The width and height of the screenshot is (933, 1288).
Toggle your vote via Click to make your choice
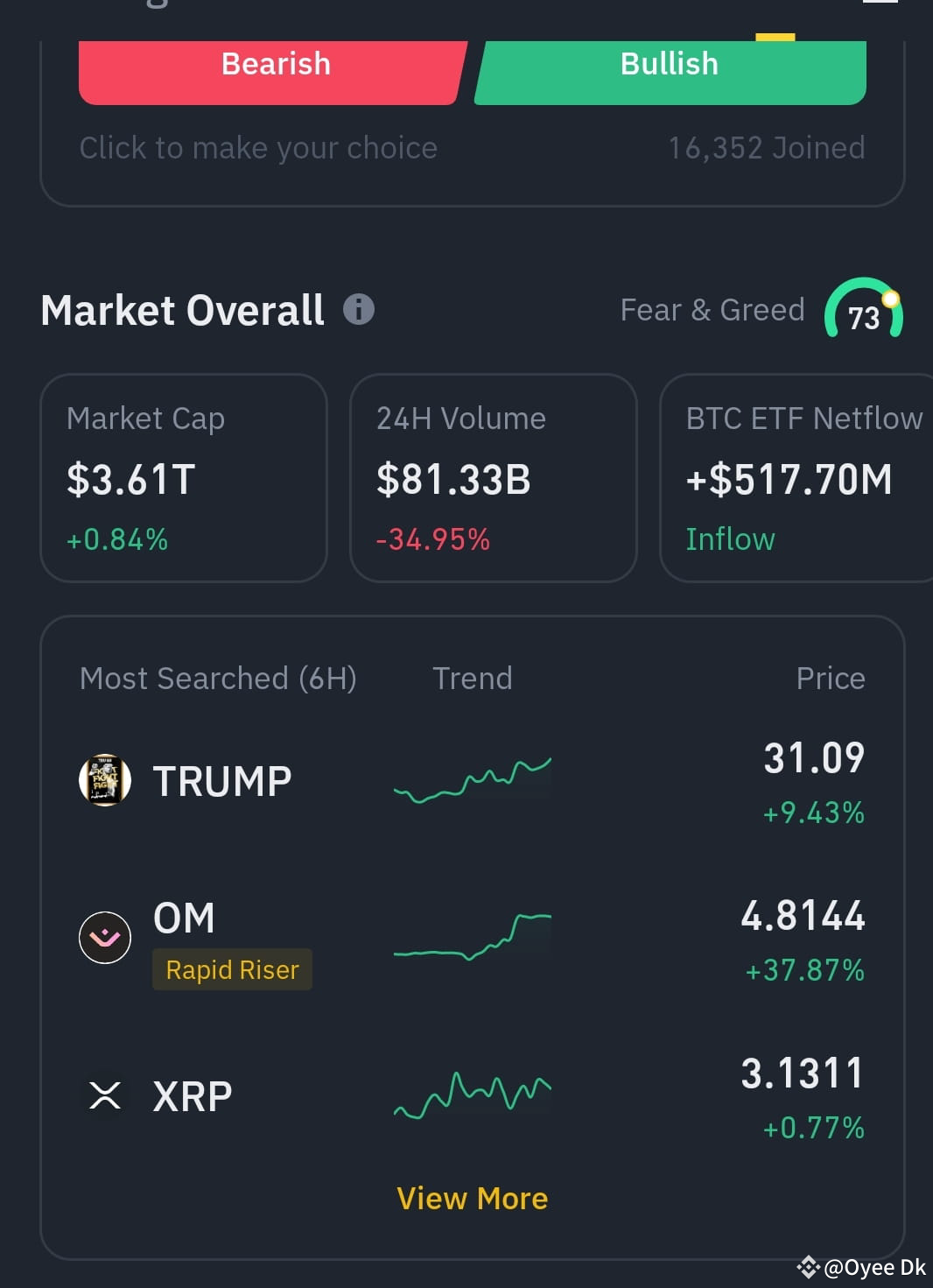(258, 147)
